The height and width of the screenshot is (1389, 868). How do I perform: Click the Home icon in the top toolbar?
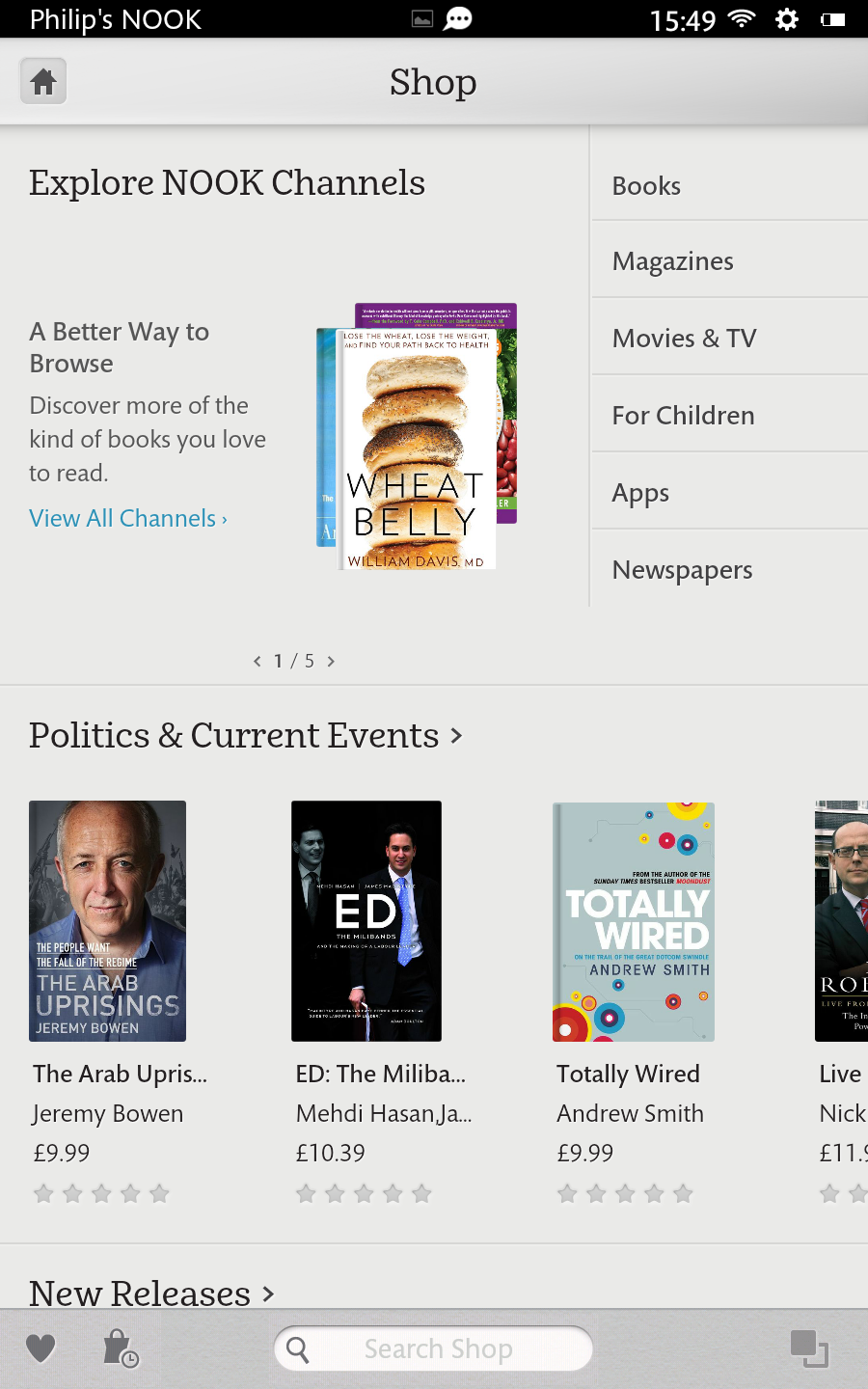[x=42, y=83]
